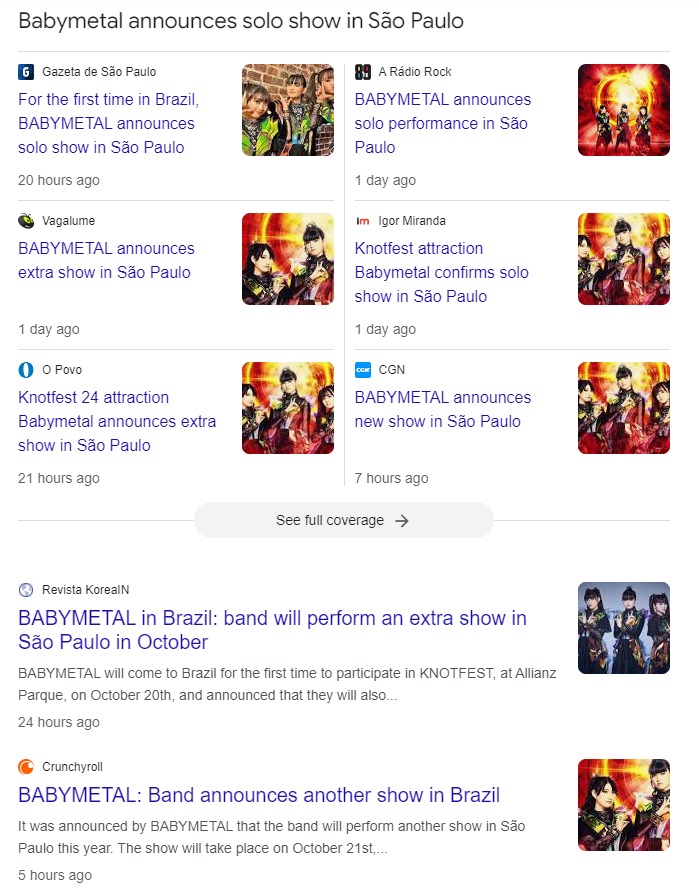Tap See full coverage button
This screenshot has width=699, height=892.
coord(343,520)
